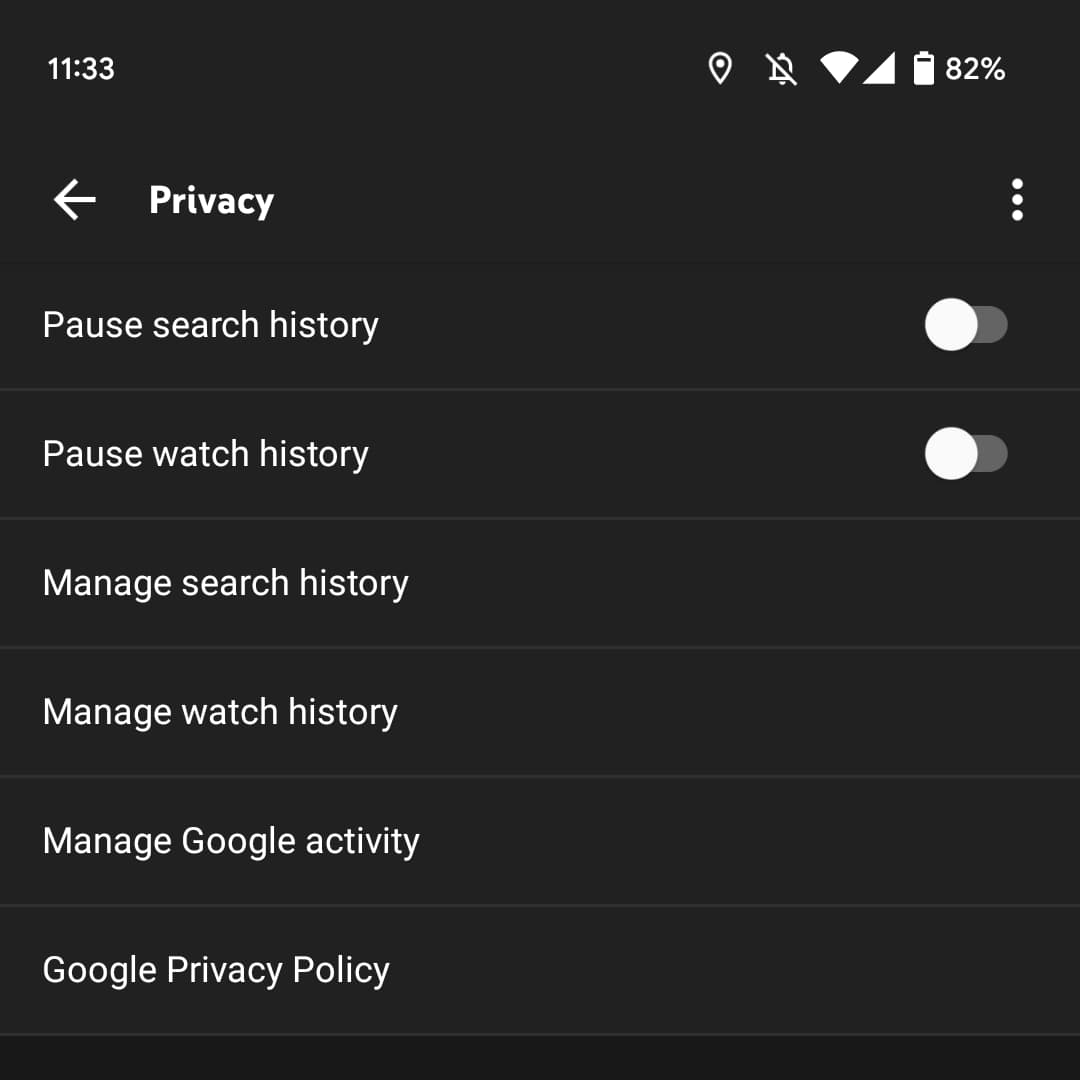The height and width of the screenshot is (1080, 1080).
Task: Toggle the Pause search history switch
Action: tap(965, 325)
